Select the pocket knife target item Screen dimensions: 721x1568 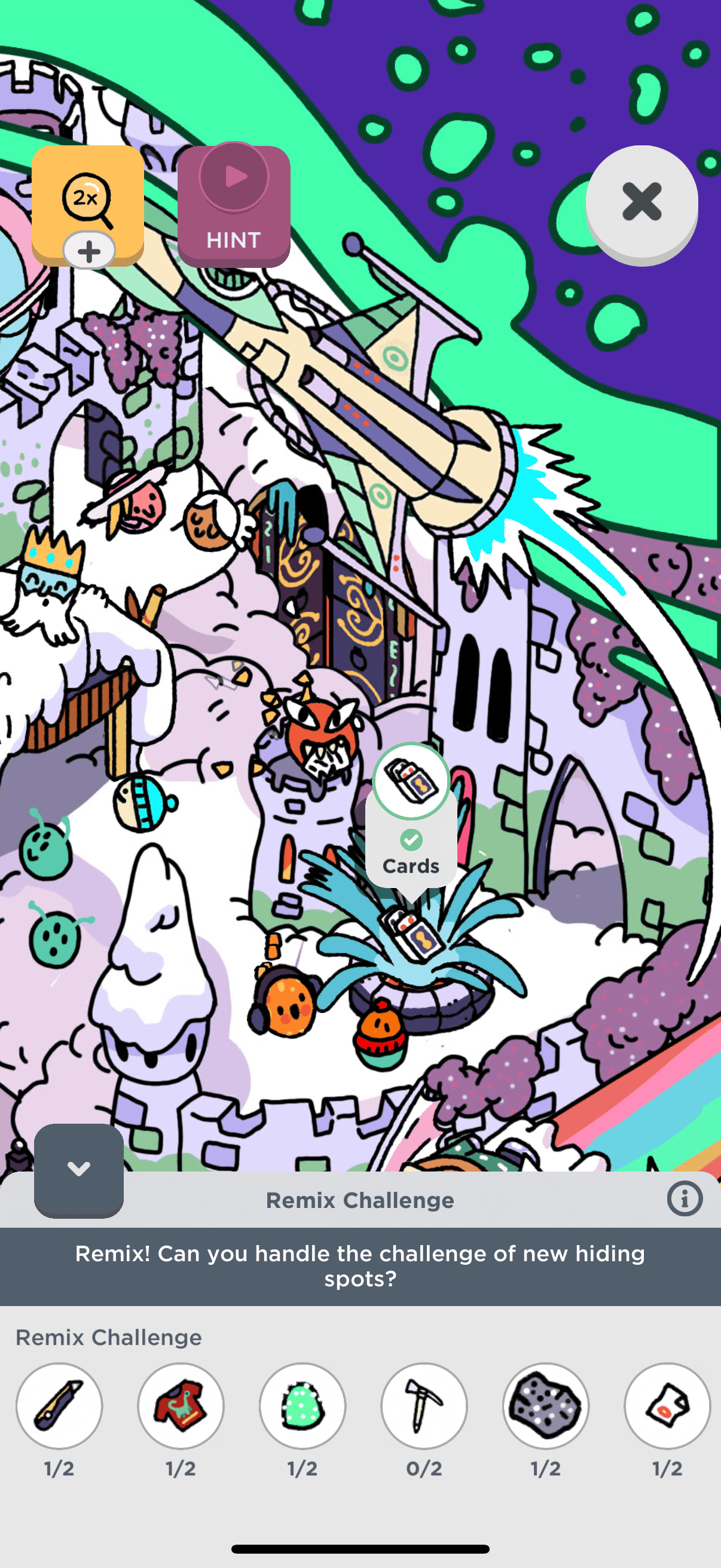(x=59, y=1405)
